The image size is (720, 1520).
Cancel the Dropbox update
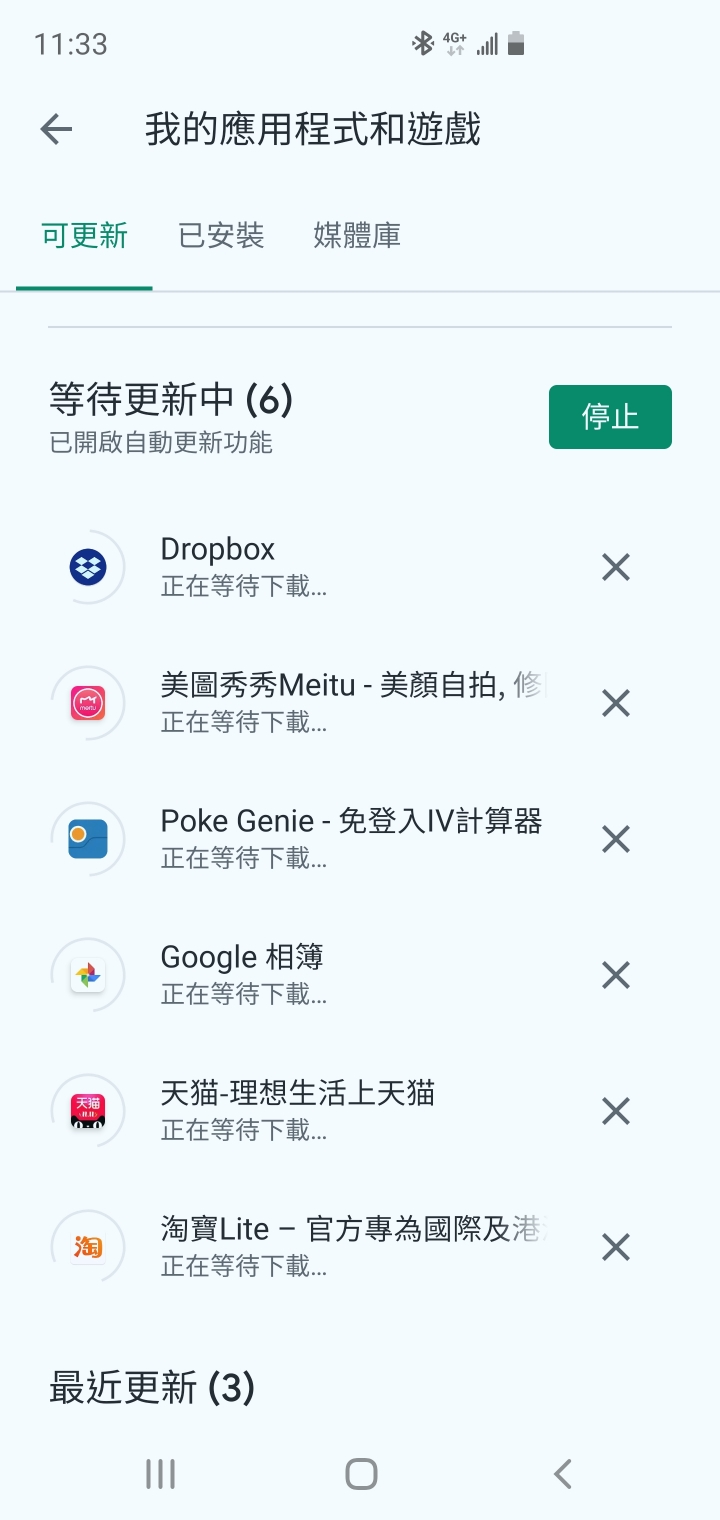616,567
